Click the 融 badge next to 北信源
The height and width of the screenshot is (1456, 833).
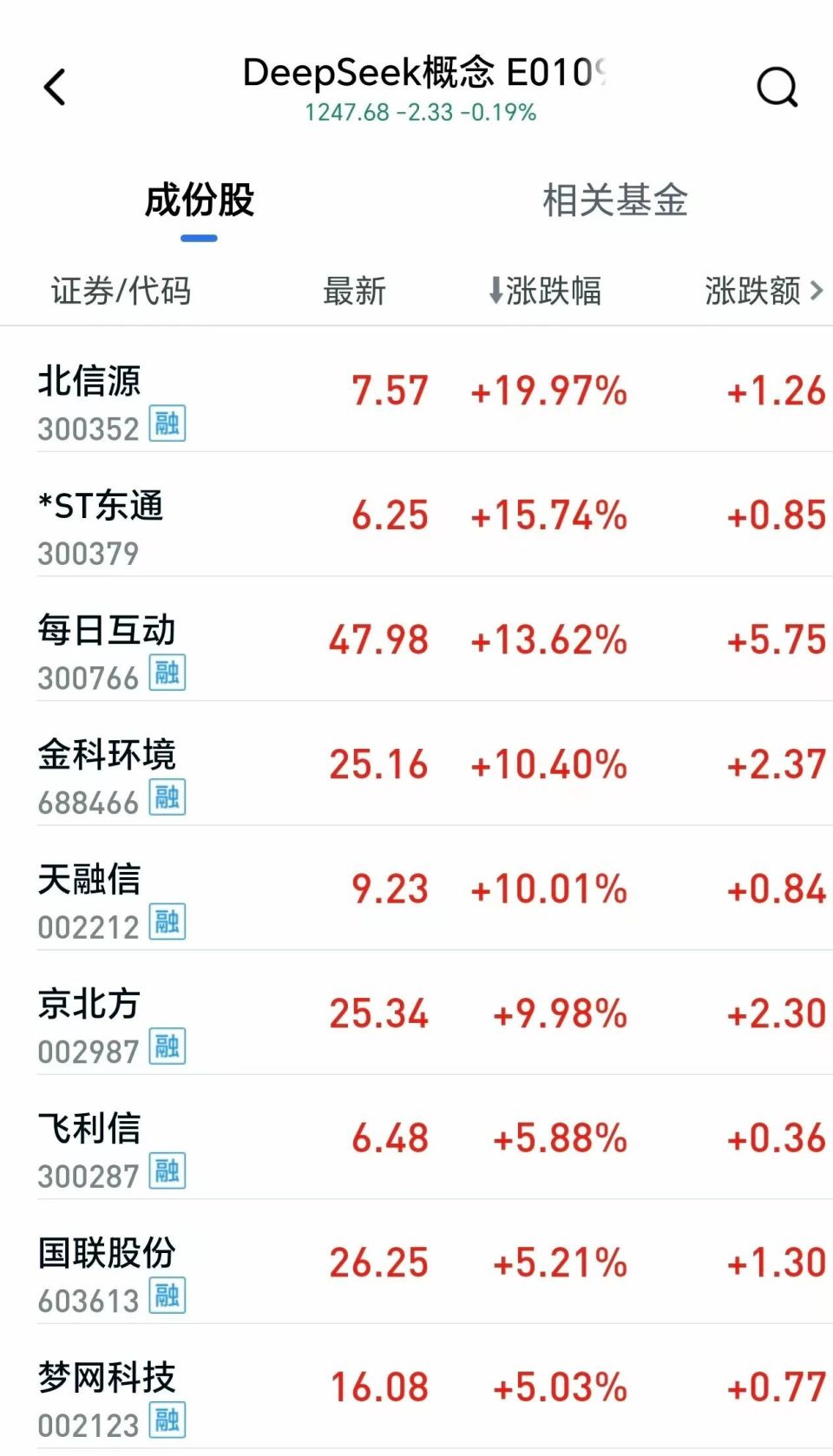[x=167, y=425]
